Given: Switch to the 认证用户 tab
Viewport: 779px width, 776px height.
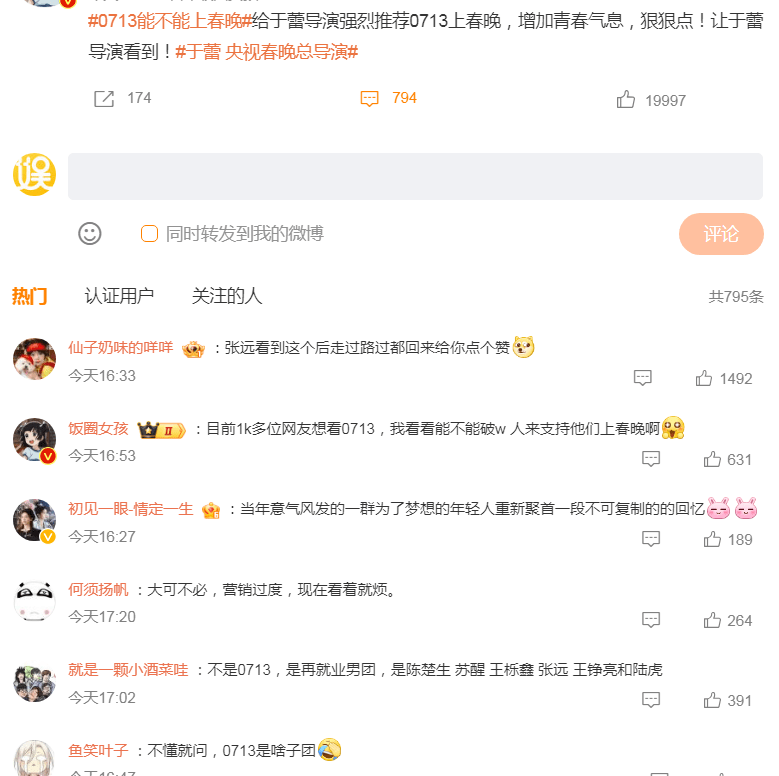Looking at the screenshot, I should [119, 296].
